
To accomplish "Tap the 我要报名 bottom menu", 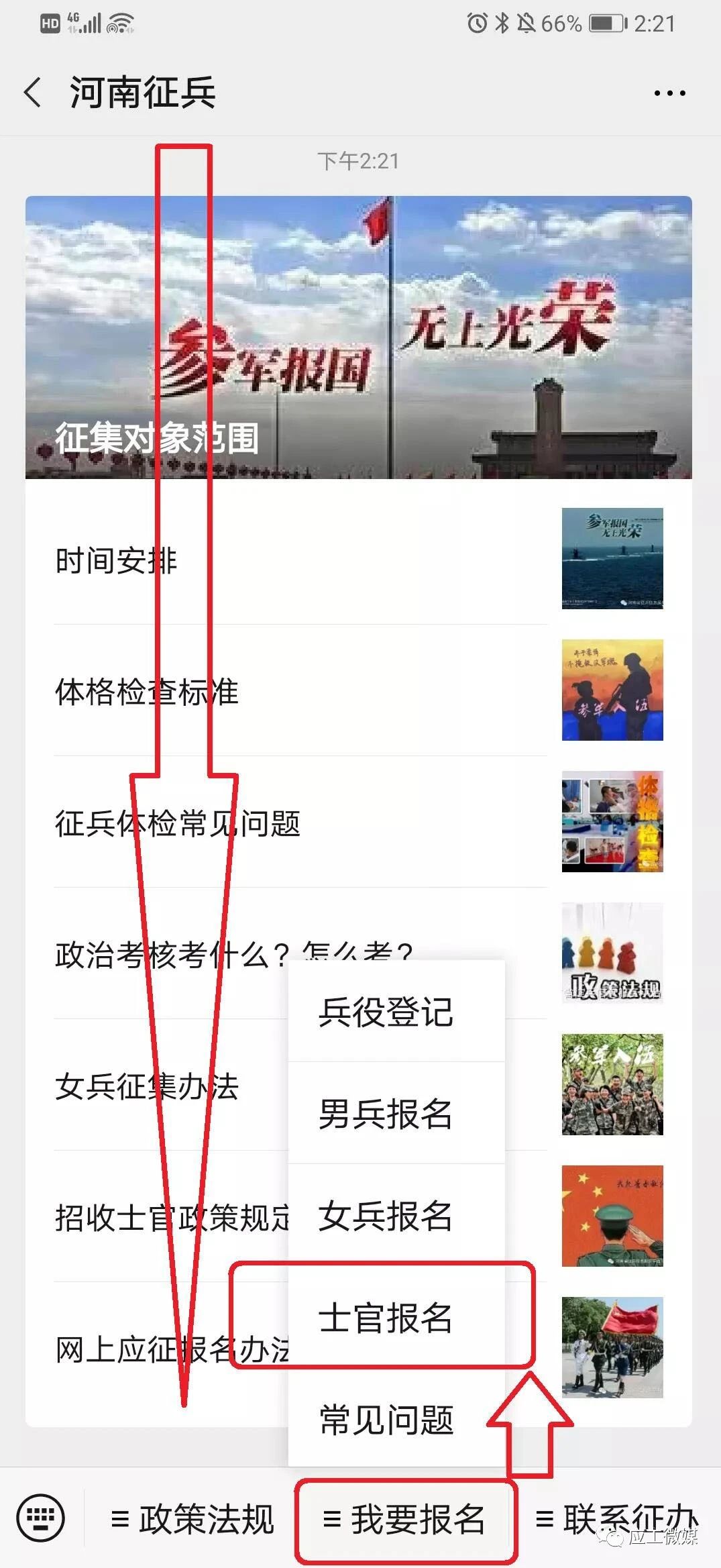I will pyautogui.click(x=404, y=1519).
